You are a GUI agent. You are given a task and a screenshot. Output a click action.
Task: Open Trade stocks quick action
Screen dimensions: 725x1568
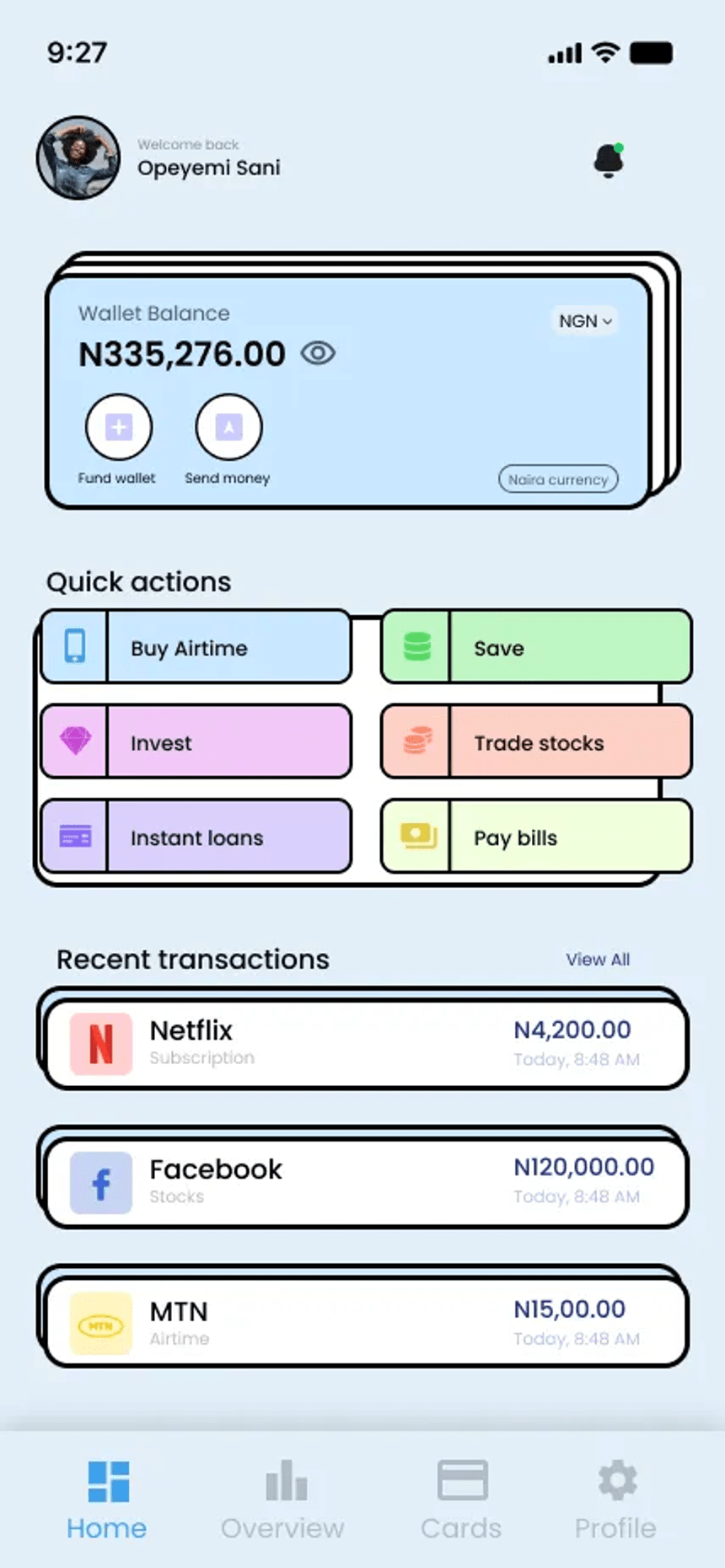(536, 742)
